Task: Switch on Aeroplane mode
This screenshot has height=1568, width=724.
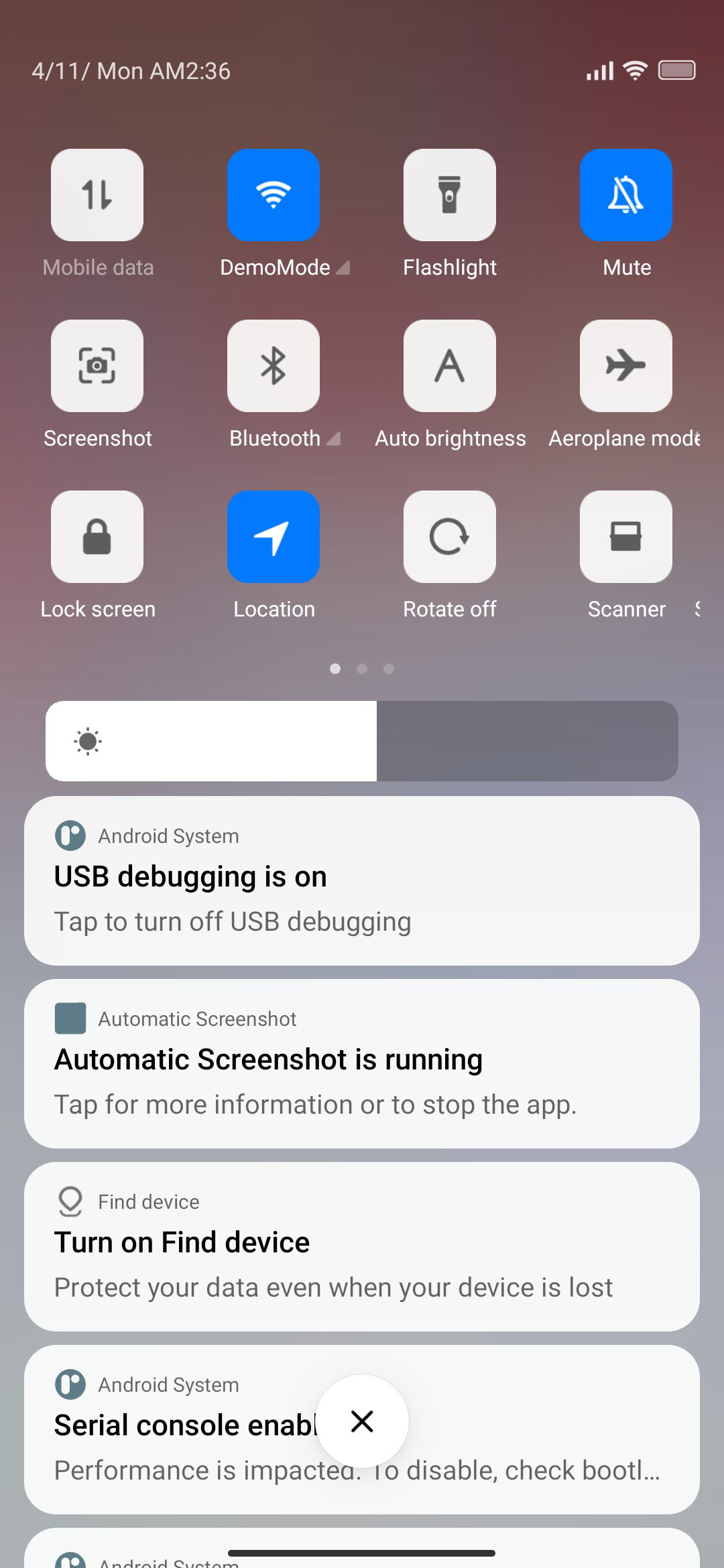Action: (626, 366)
